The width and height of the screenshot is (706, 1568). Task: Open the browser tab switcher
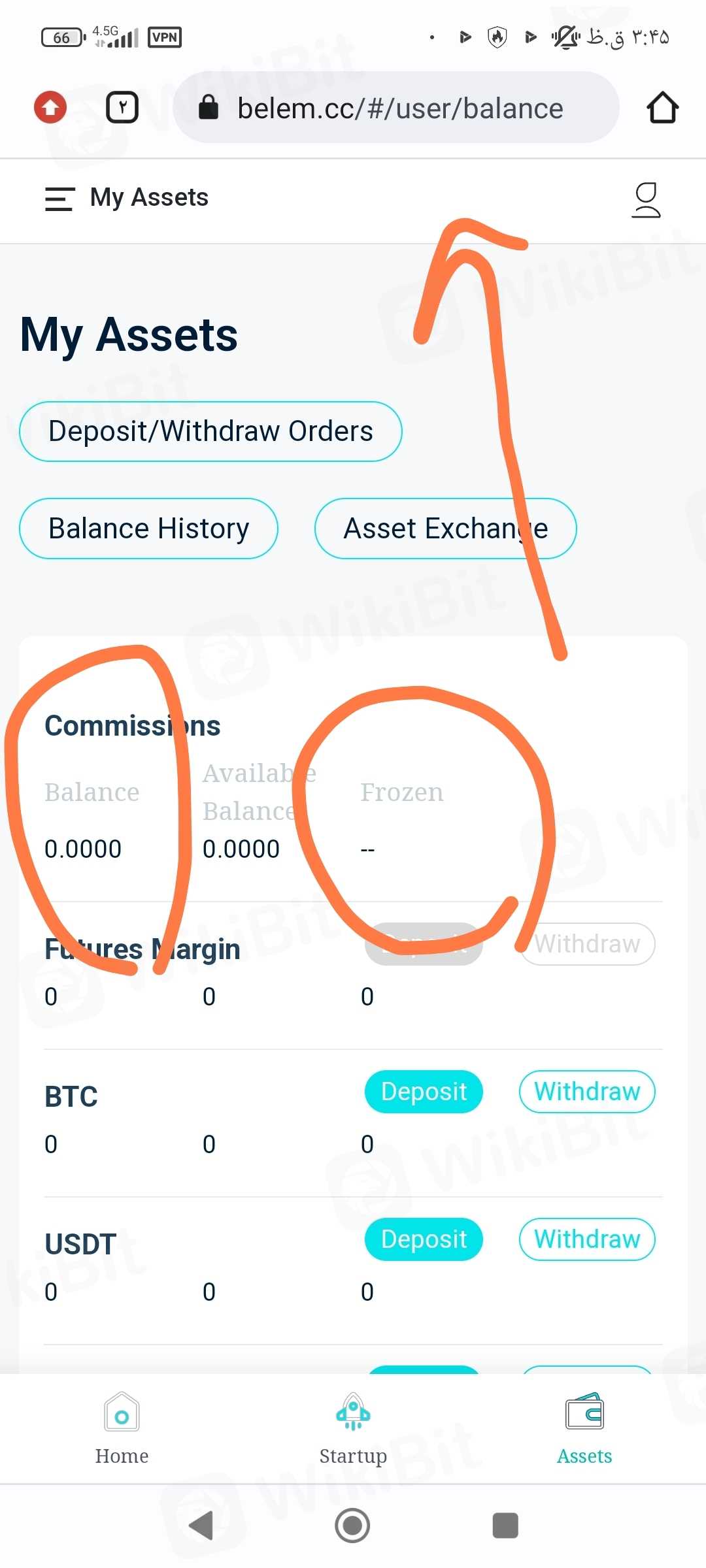point(122,107)
